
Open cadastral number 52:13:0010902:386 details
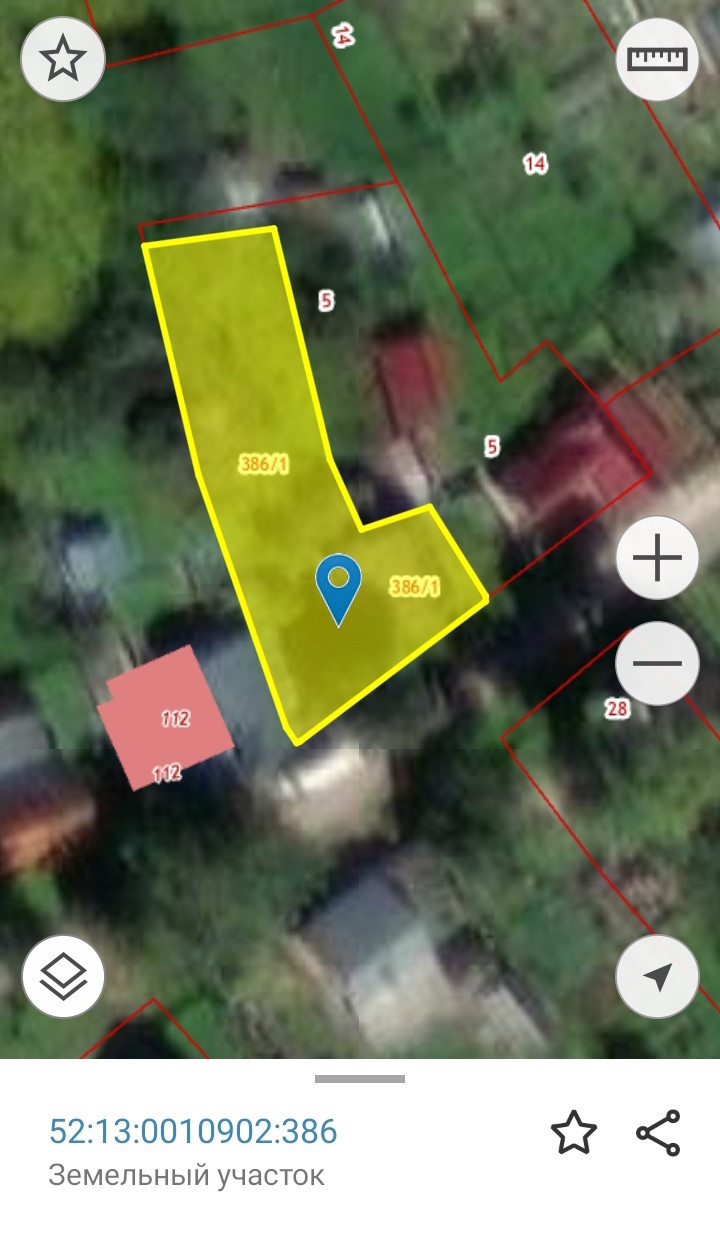193,1131
